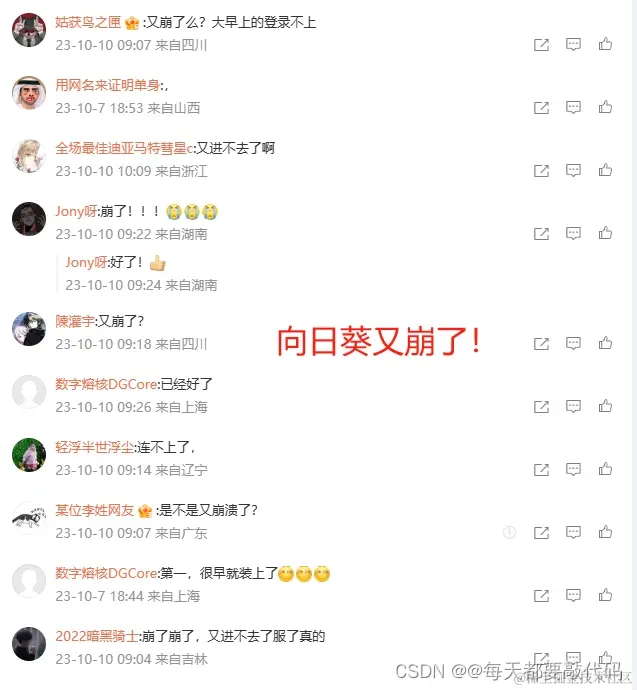637x690 pixels.
Task: Like 数字熔核DGCore's 第一 comment
Action: (605, 596)
